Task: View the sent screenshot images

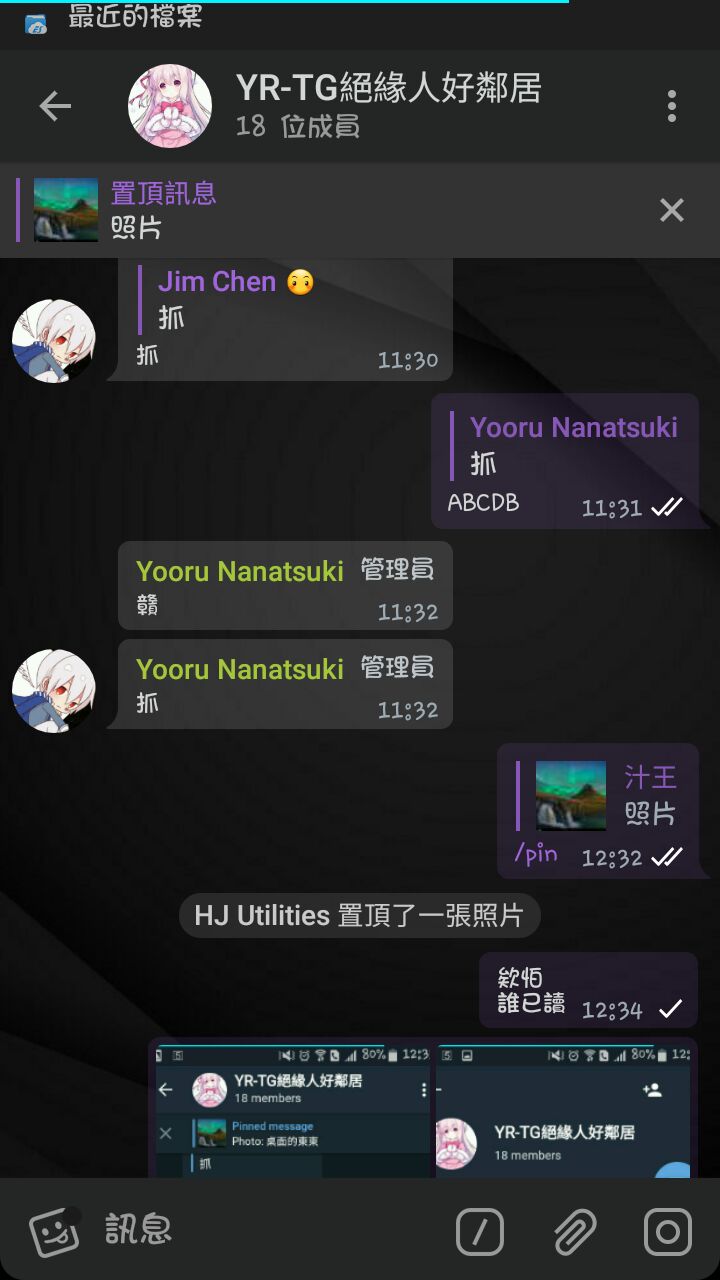Action: (424, 1108)
